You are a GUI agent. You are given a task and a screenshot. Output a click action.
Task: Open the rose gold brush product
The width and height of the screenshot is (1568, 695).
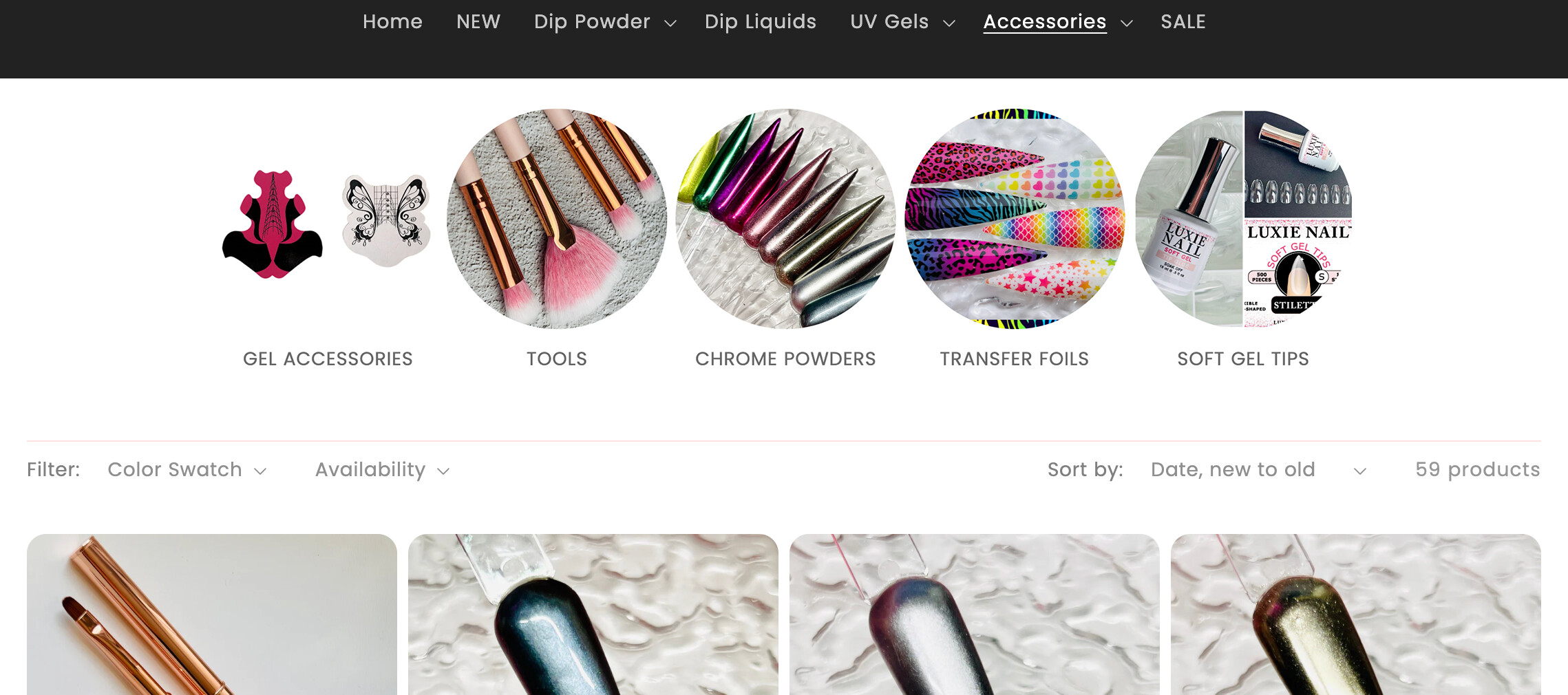click(x=212, y=614)
